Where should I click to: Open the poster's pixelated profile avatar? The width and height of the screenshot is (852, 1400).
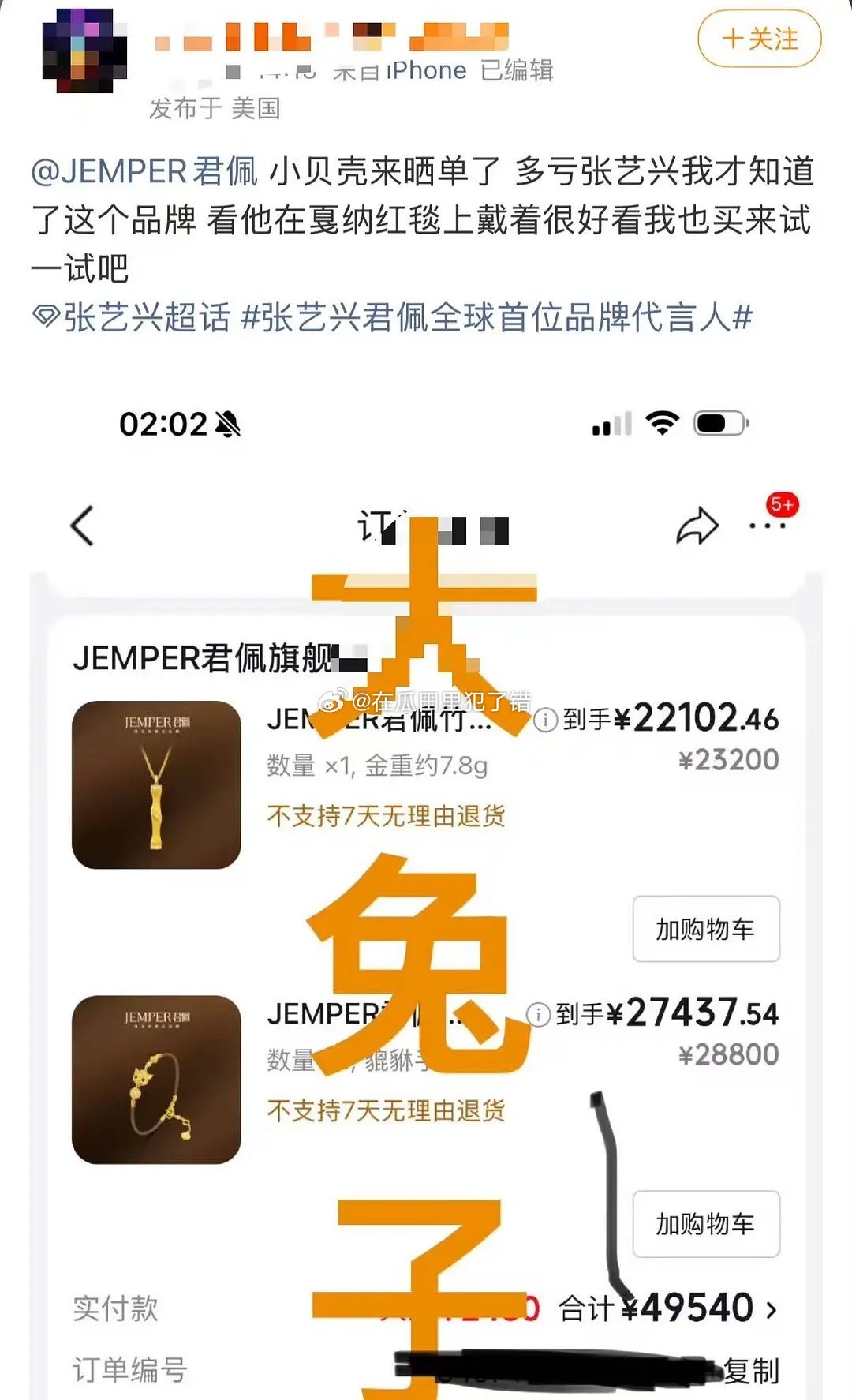point(84,51)
